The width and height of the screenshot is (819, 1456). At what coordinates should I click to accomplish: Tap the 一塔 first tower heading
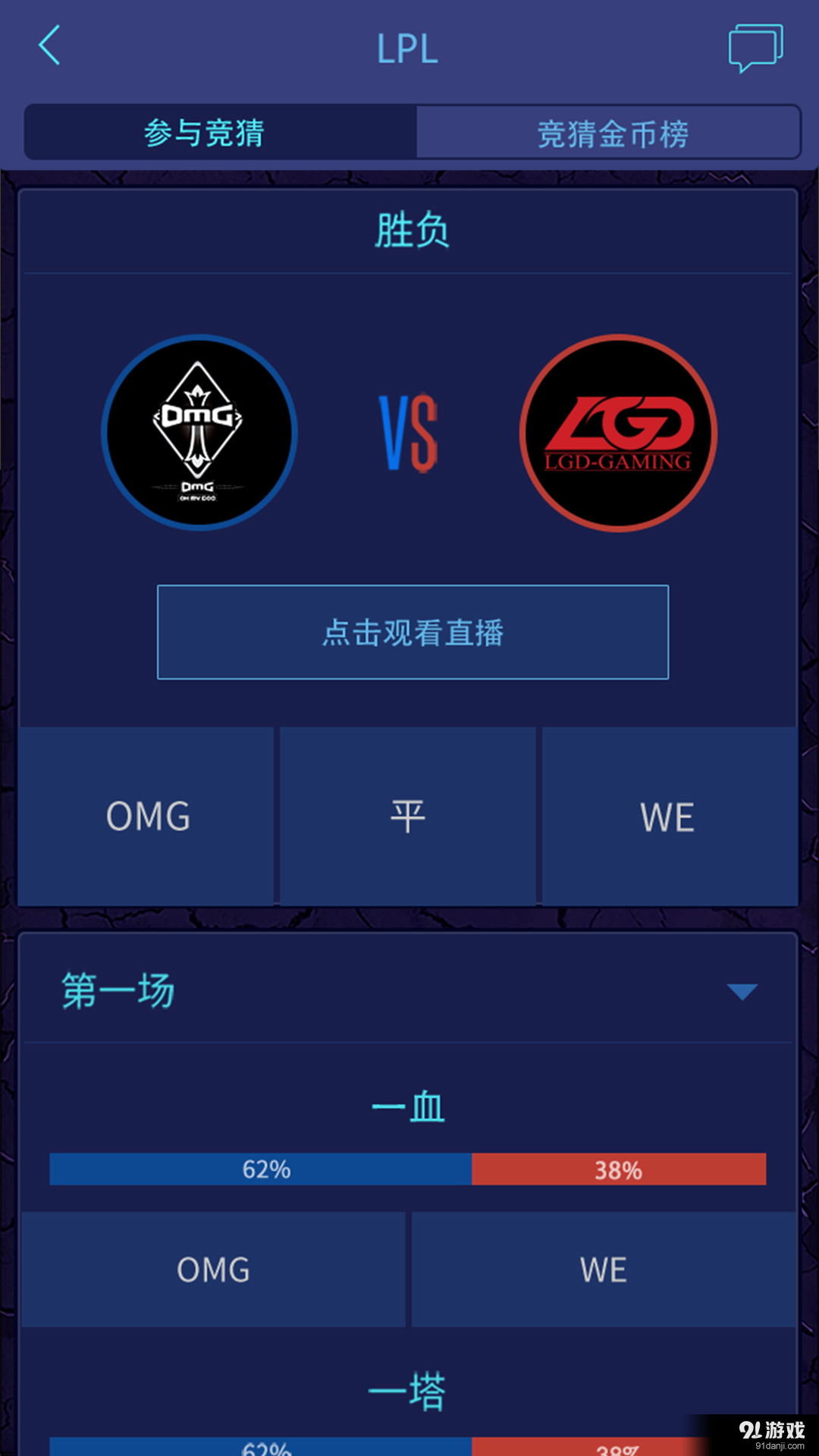(409, 1389)
